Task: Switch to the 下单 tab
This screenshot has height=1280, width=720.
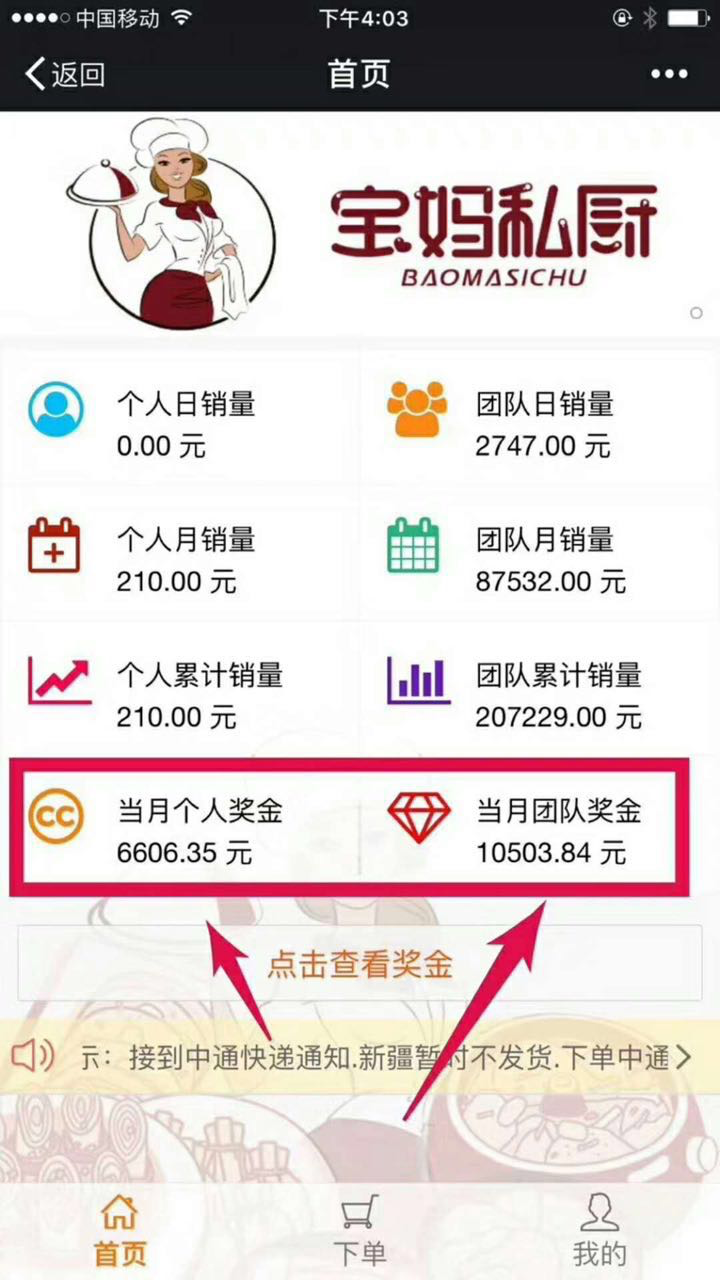Action: coord(360,1229)
